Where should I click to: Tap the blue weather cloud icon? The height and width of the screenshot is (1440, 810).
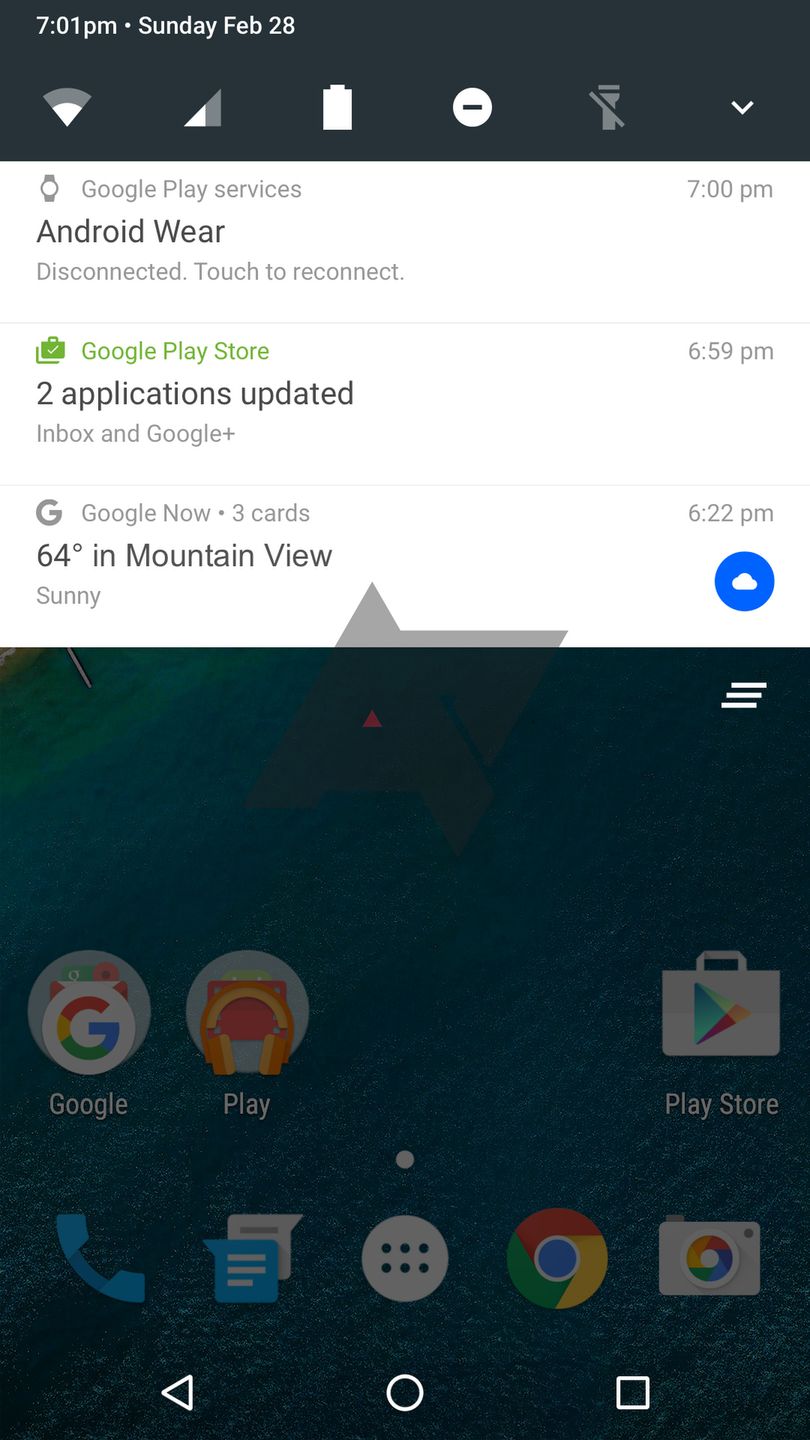pyautogui.click(x=744, y=581)
